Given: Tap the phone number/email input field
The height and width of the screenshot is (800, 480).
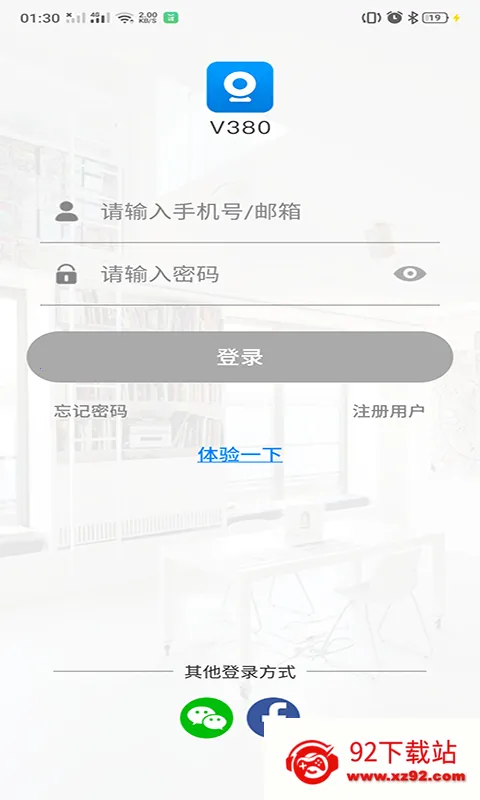Looking at the screenshot, I should coord(240,211).
